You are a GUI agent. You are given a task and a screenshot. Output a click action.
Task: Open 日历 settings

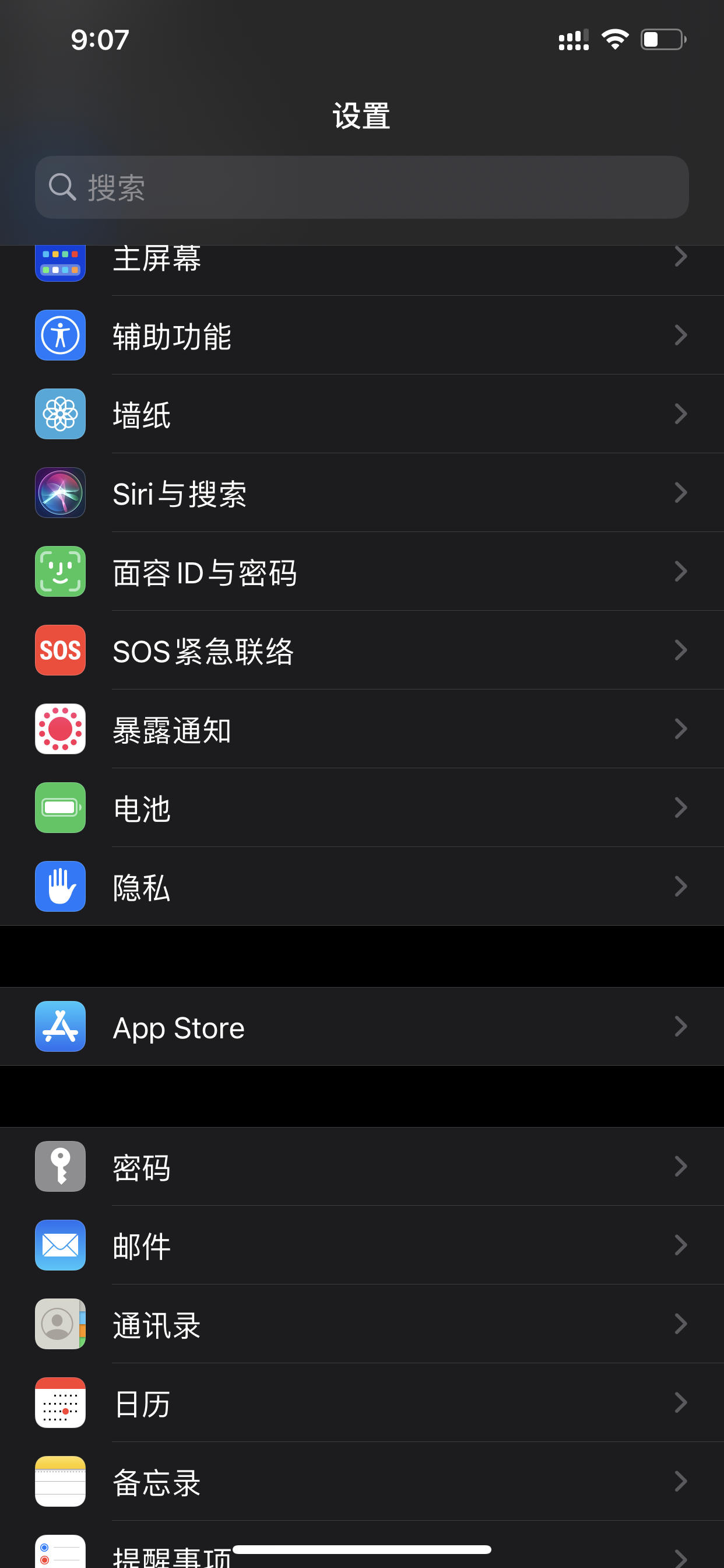pyautogui.click(x=361, y=1403)
